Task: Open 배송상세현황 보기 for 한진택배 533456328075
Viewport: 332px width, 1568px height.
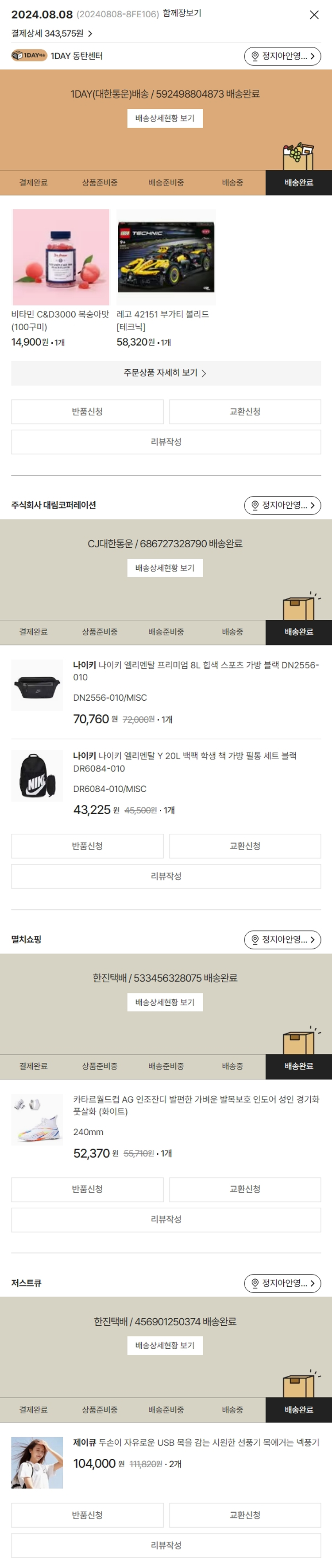Action: click(x=165, y=1002)
